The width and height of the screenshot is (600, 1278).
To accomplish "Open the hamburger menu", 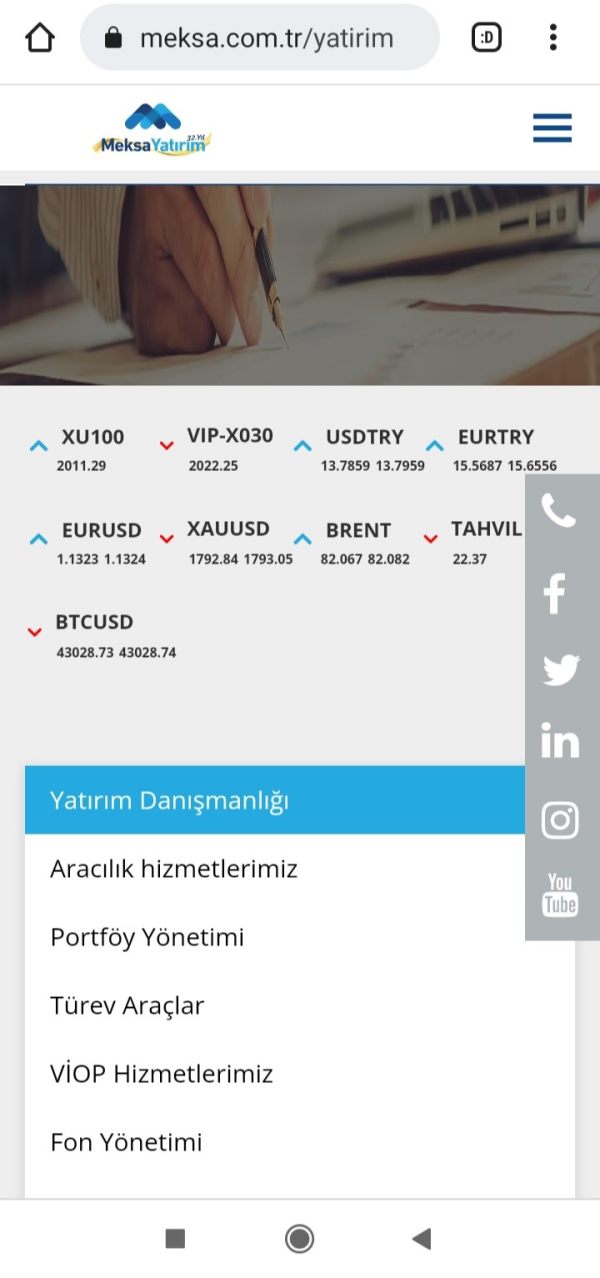I will (x=552, y=128).
